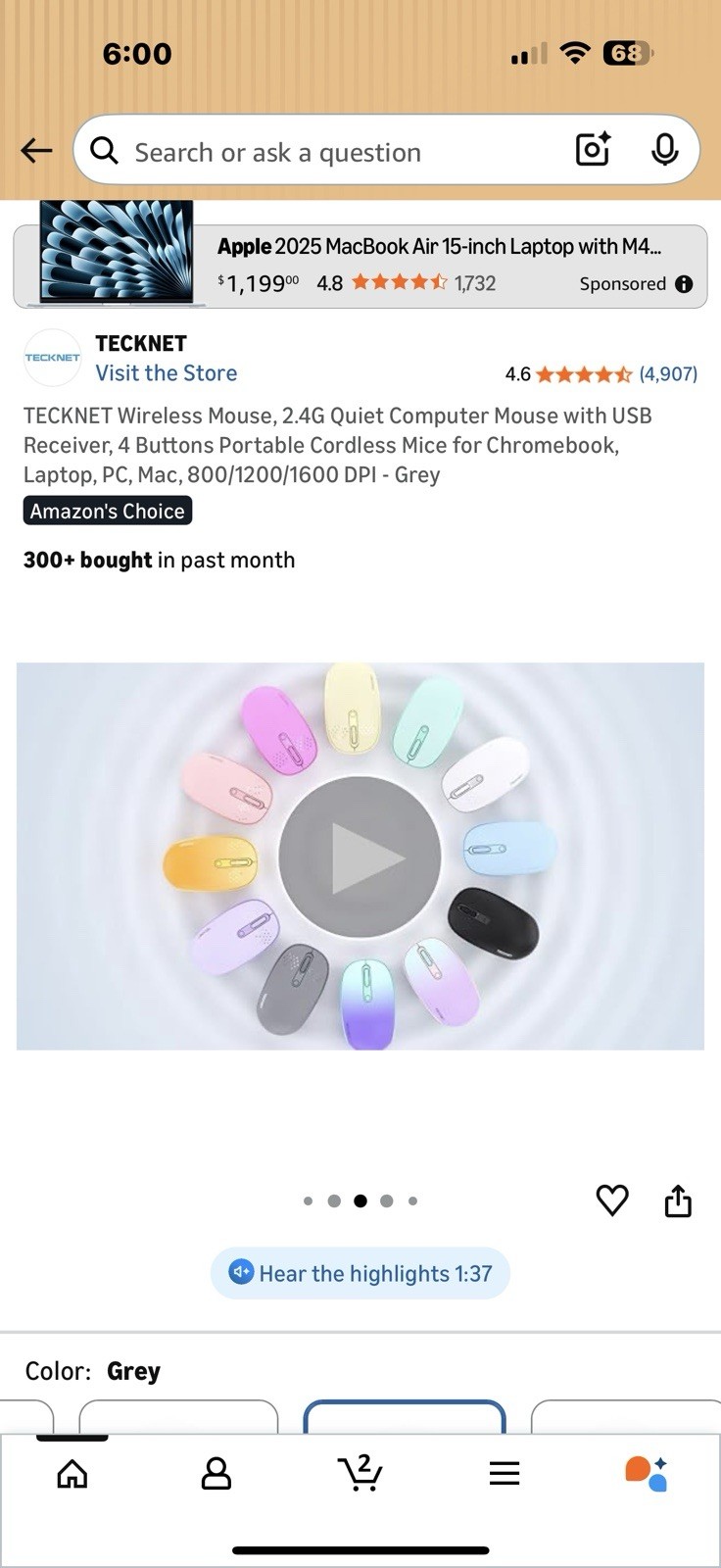Share this product
The width and height of the screenshot is (721, 1568).
click(x=678, y=1200)
